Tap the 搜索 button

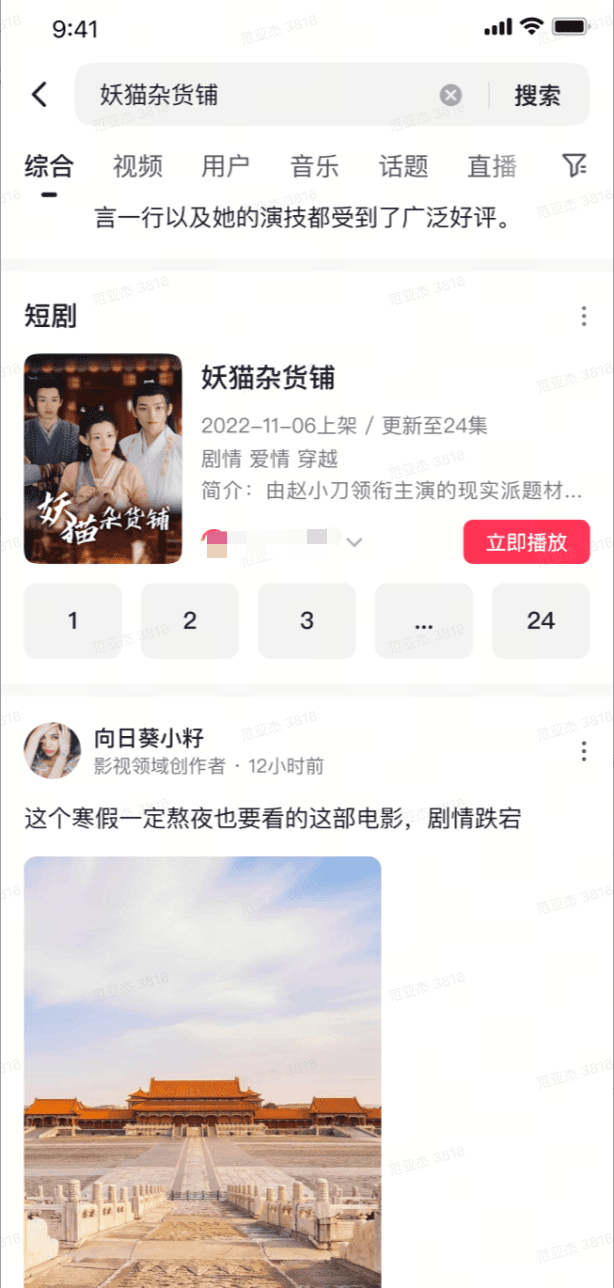tap(537, 95)
